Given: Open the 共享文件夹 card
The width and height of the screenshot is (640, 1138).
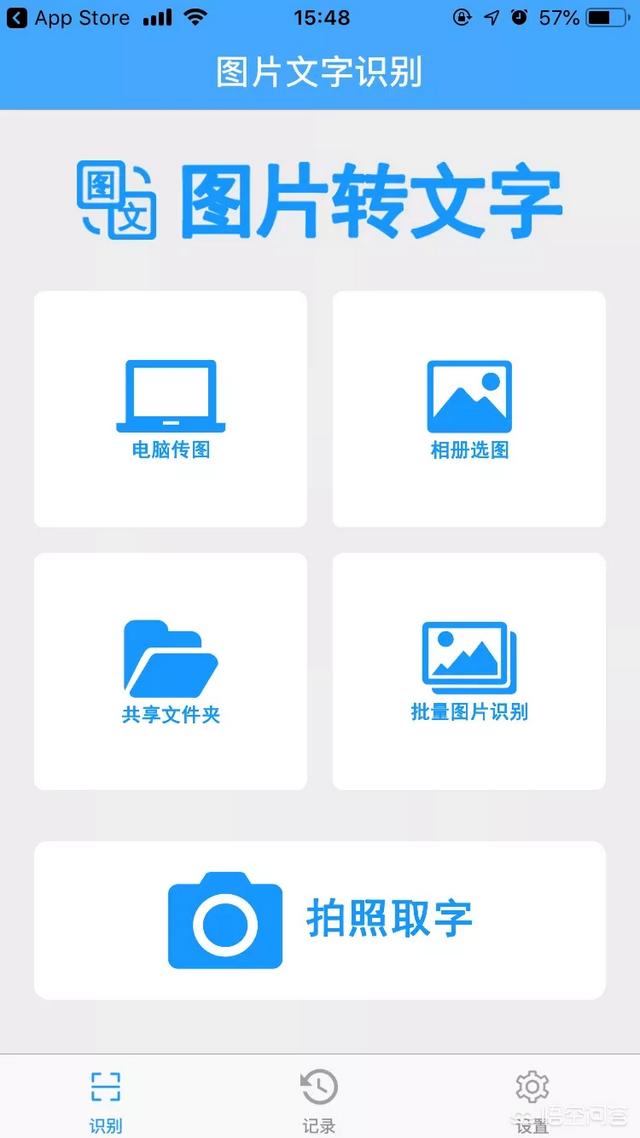Looking at the screenshot, I should click(x=170, y=671).
